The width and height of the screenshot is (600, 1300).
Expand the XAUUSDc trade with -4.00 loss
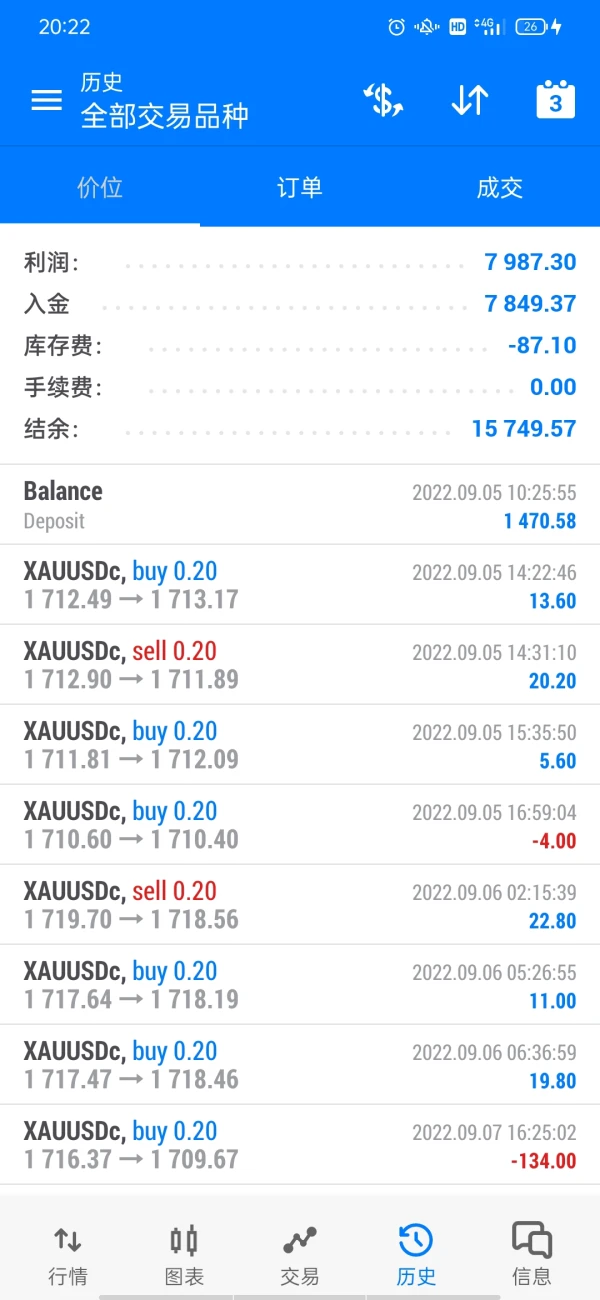(300, 825)
